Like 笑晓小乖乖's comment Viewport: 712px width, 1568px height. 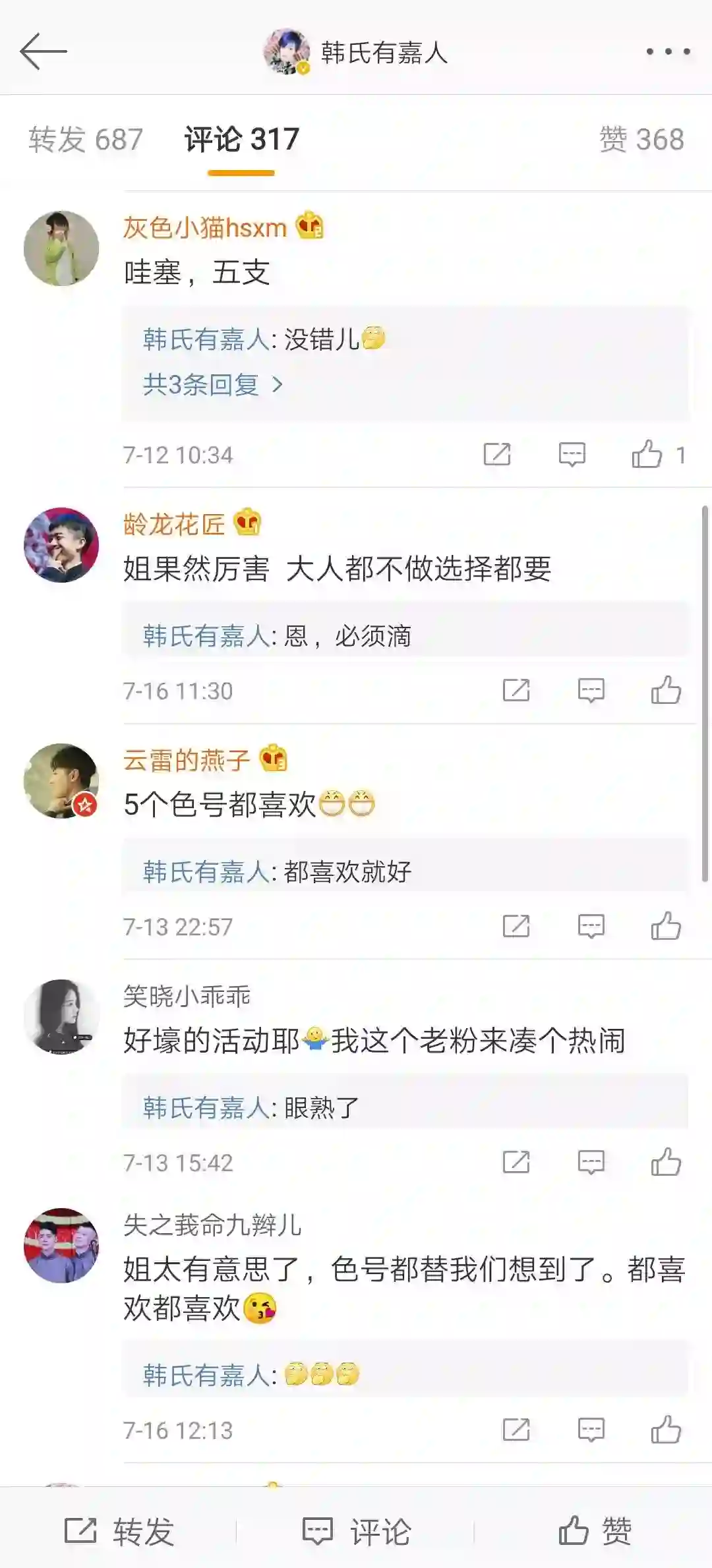666,1162
